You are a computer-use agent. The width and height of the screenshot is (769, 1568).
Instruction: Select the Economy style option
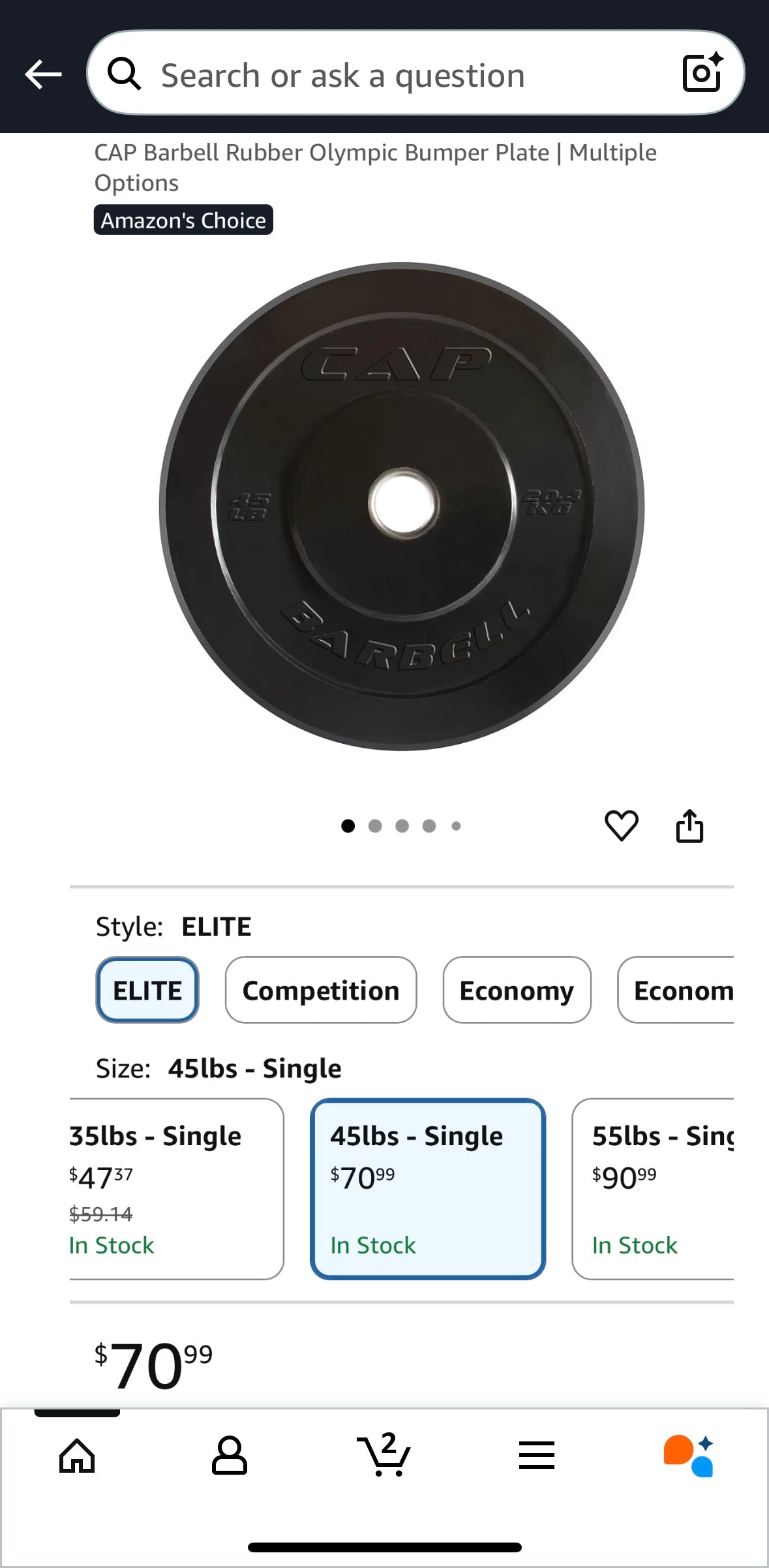coord(517,990)
